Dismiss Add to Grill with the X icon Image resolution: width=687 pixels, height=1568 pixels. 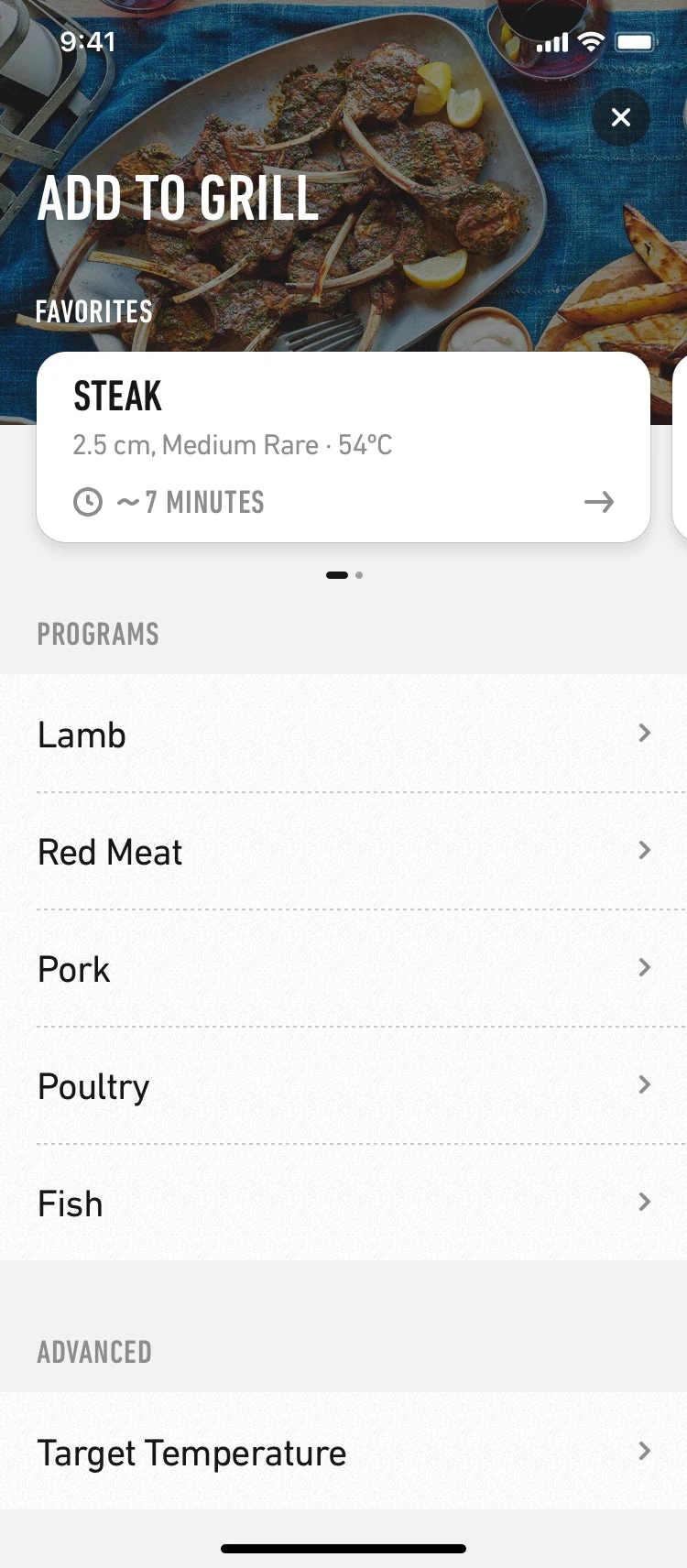point(621,117)
